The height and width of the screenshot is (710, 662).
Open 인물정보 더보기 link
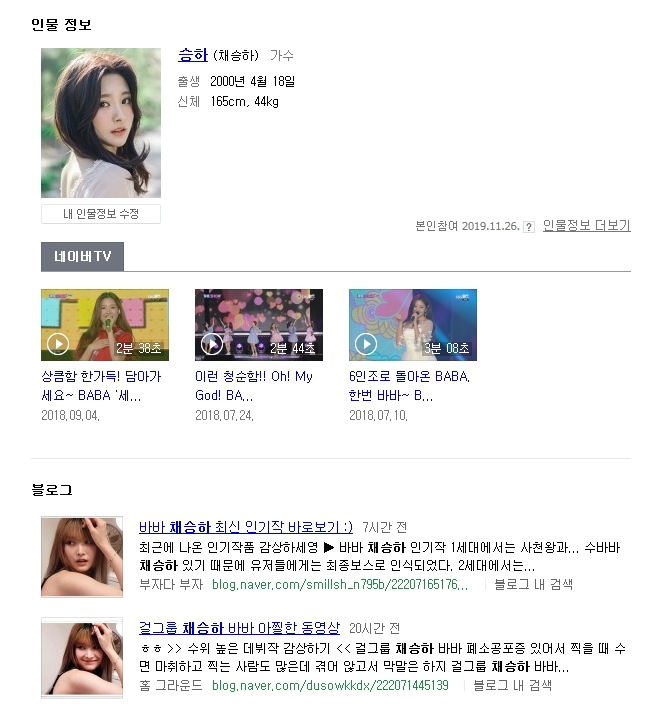pyautogui.click(x=586, y=226)
